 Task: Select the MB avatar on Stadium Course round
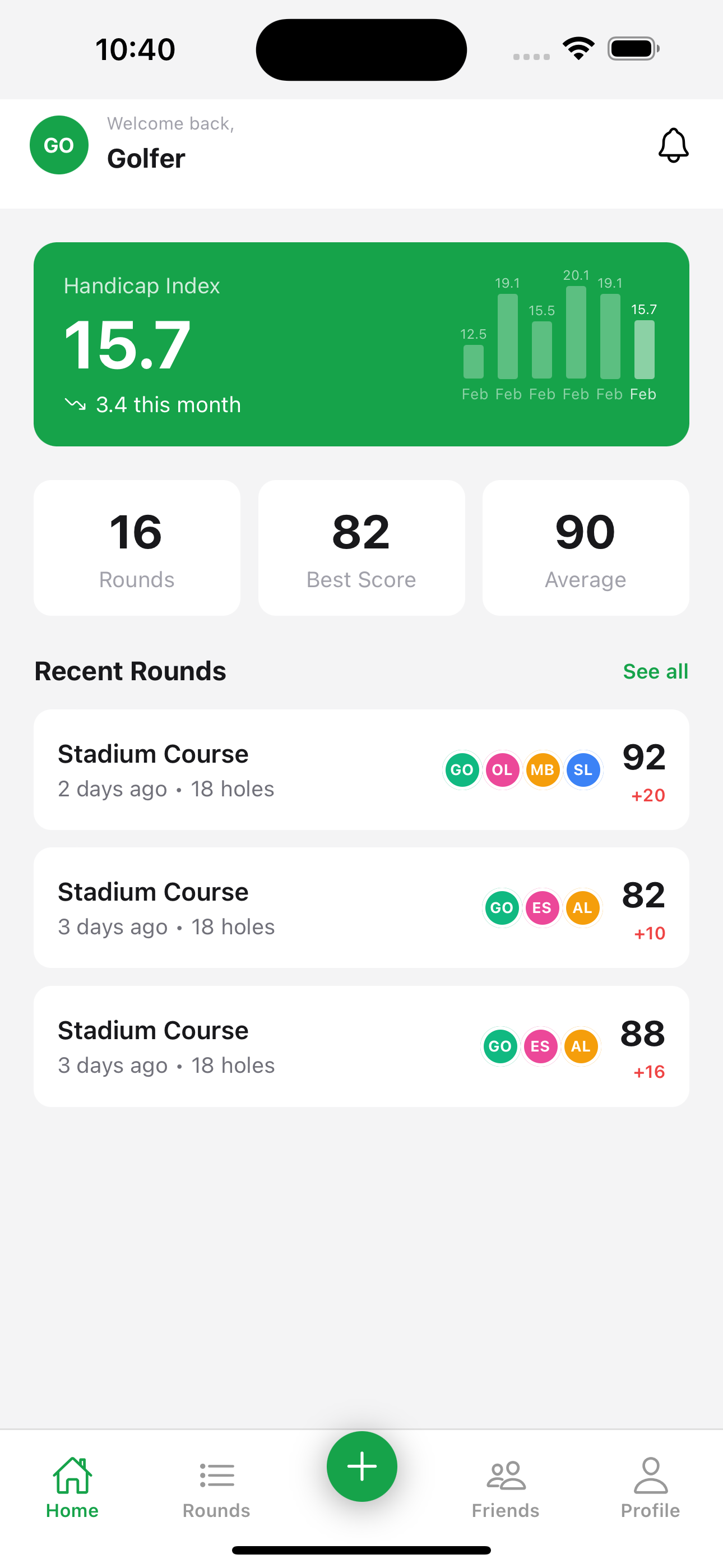pos(543,769)
